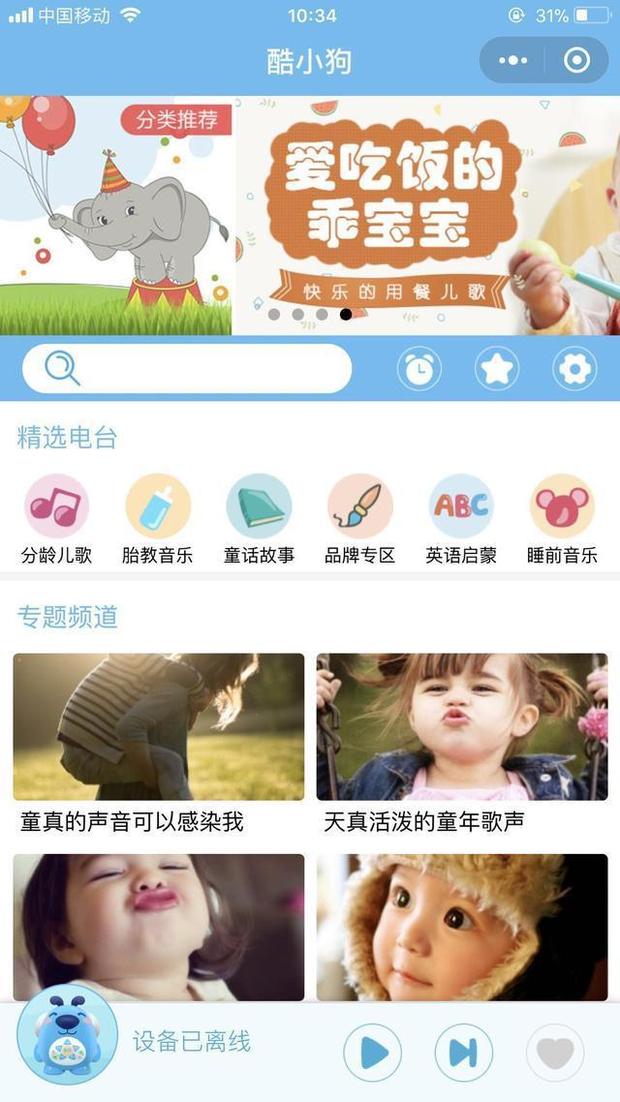
Task: Go to the 品牌专区 section
Action: [x=360, y=519]
